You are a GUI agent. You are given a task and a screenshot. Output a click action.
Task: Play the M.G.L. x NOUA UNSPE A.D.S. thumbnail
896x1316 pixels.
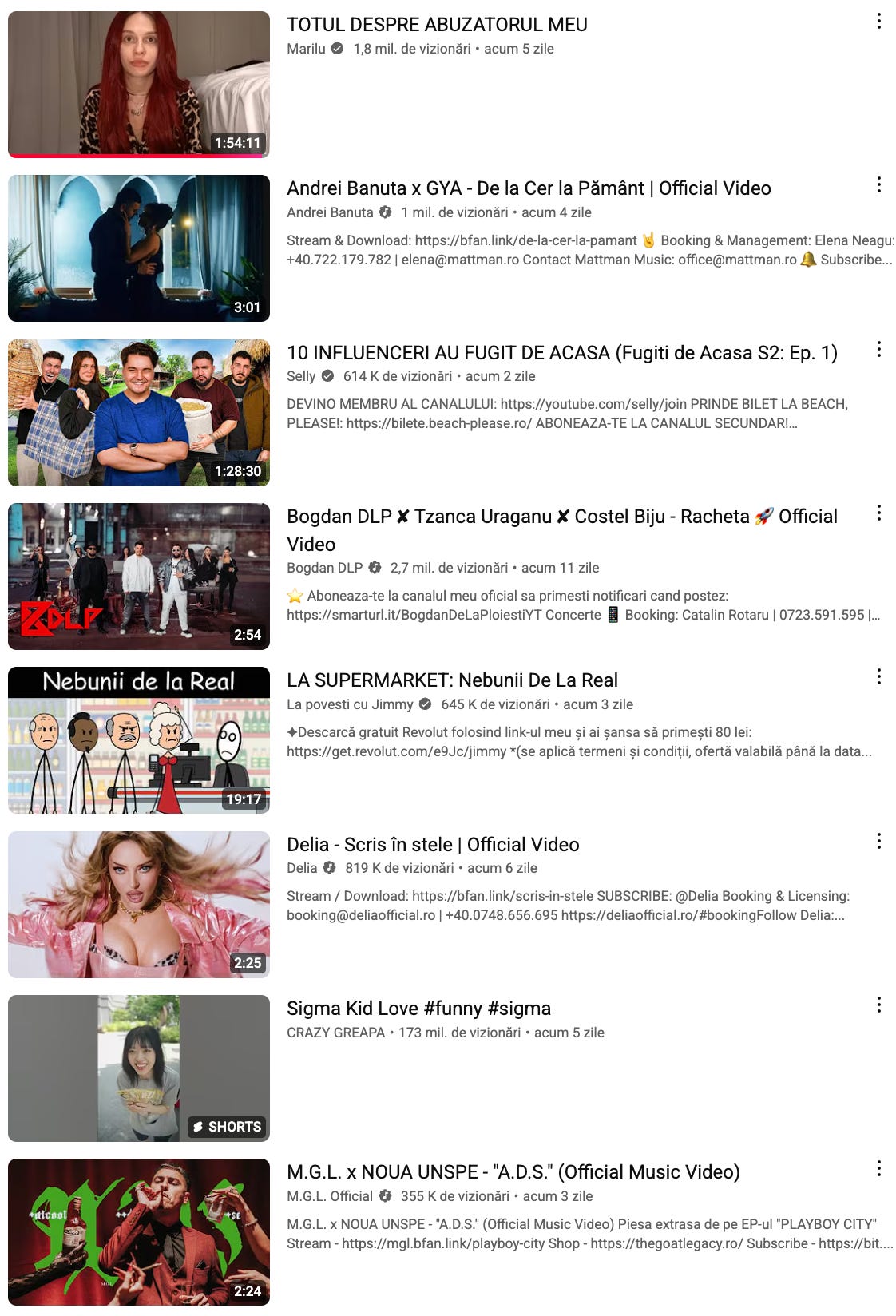pyautogui.click(x=139, y=1231)
